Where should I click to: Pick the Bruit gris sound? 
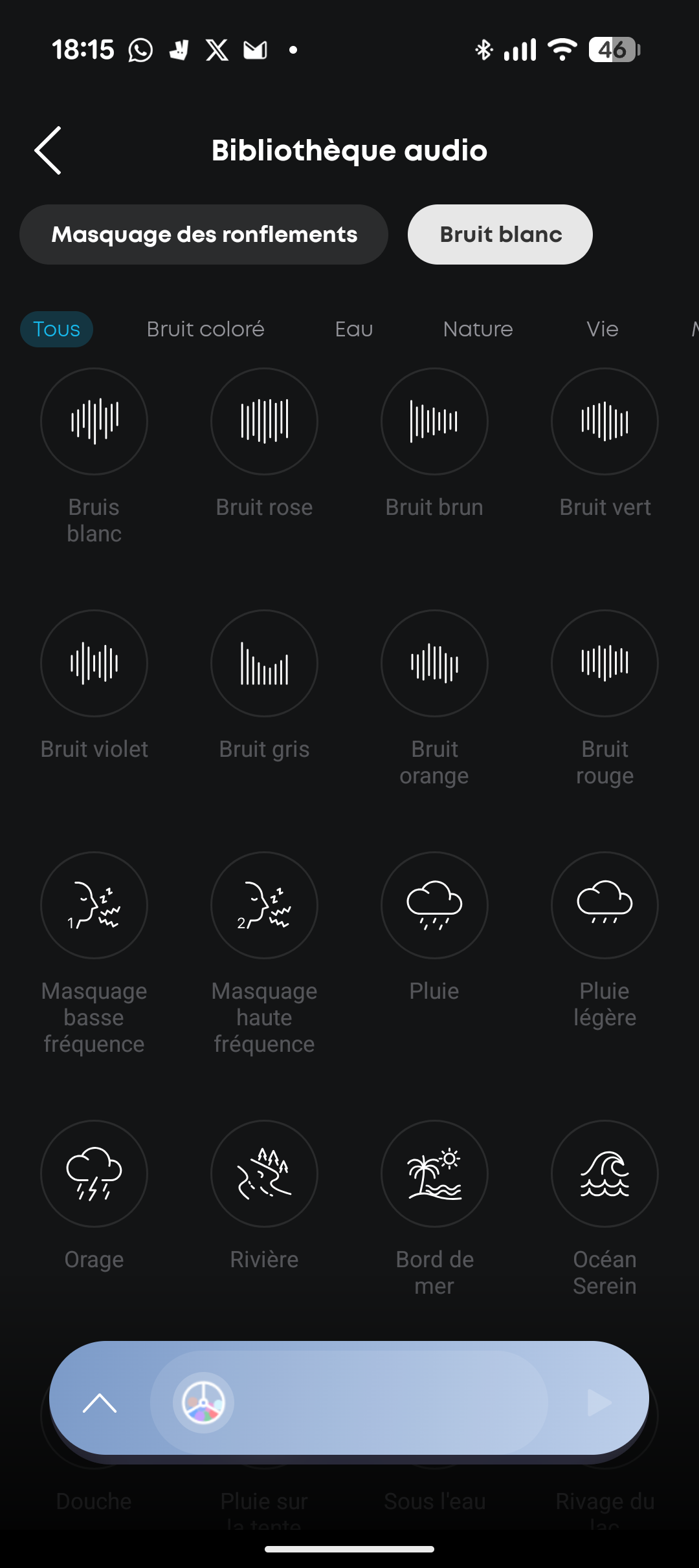pyautogui.click(x=264, y=664)
